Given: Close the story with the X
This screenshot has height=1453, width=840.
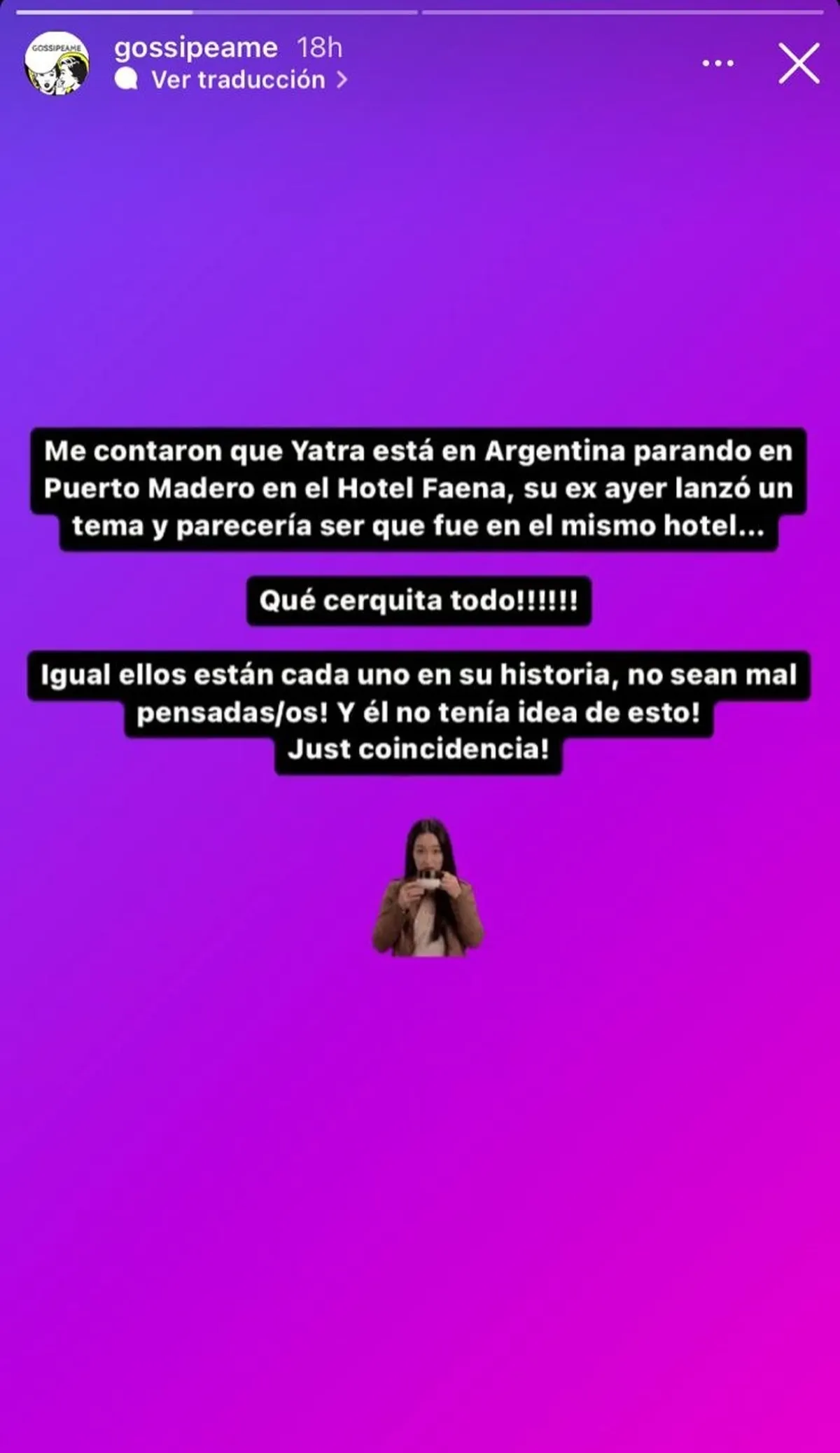Looking at the screenshot, I should click(x=799, y=63).
